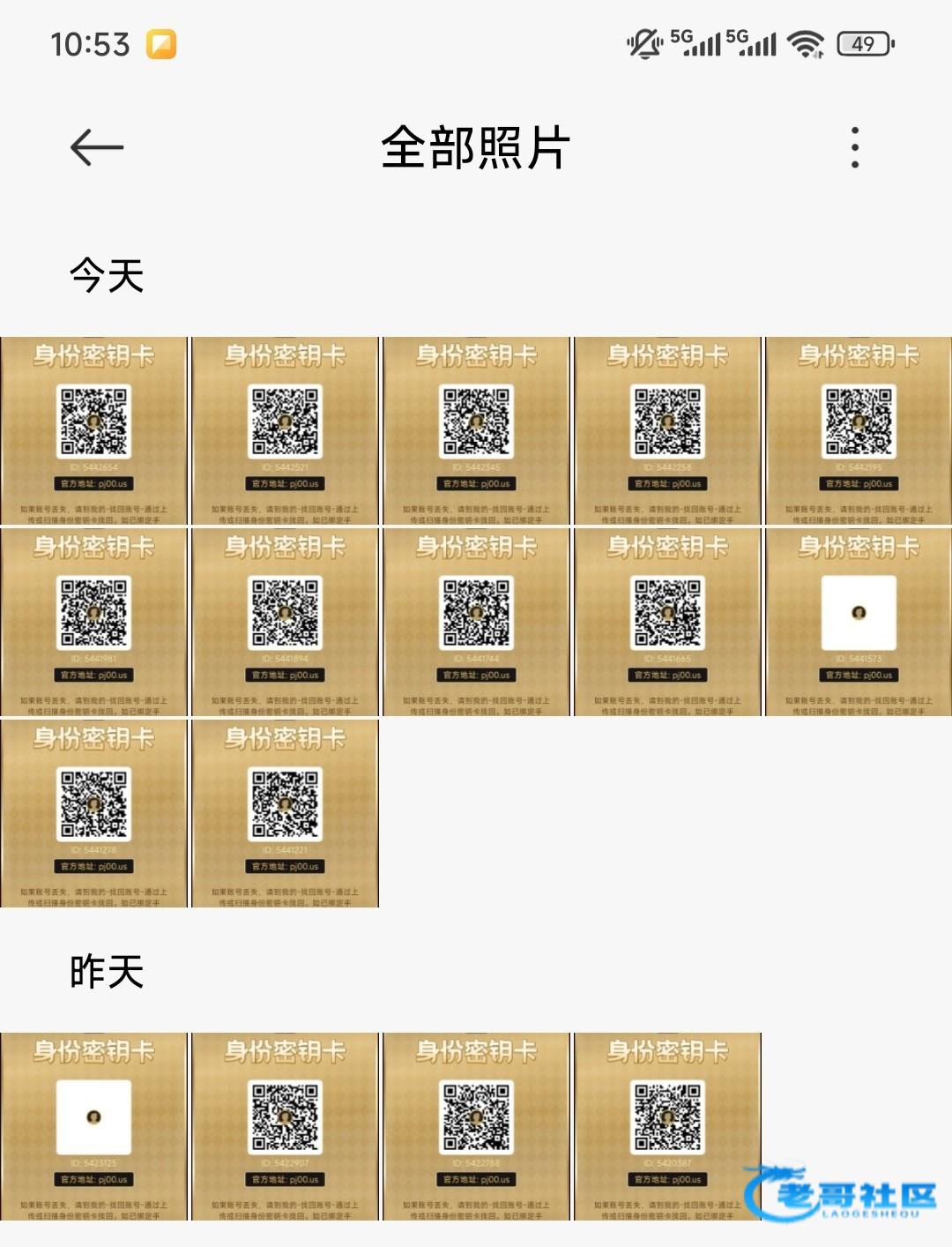View the photo with ID 5441278
The image size is (952, 1247).
point(94,813)
